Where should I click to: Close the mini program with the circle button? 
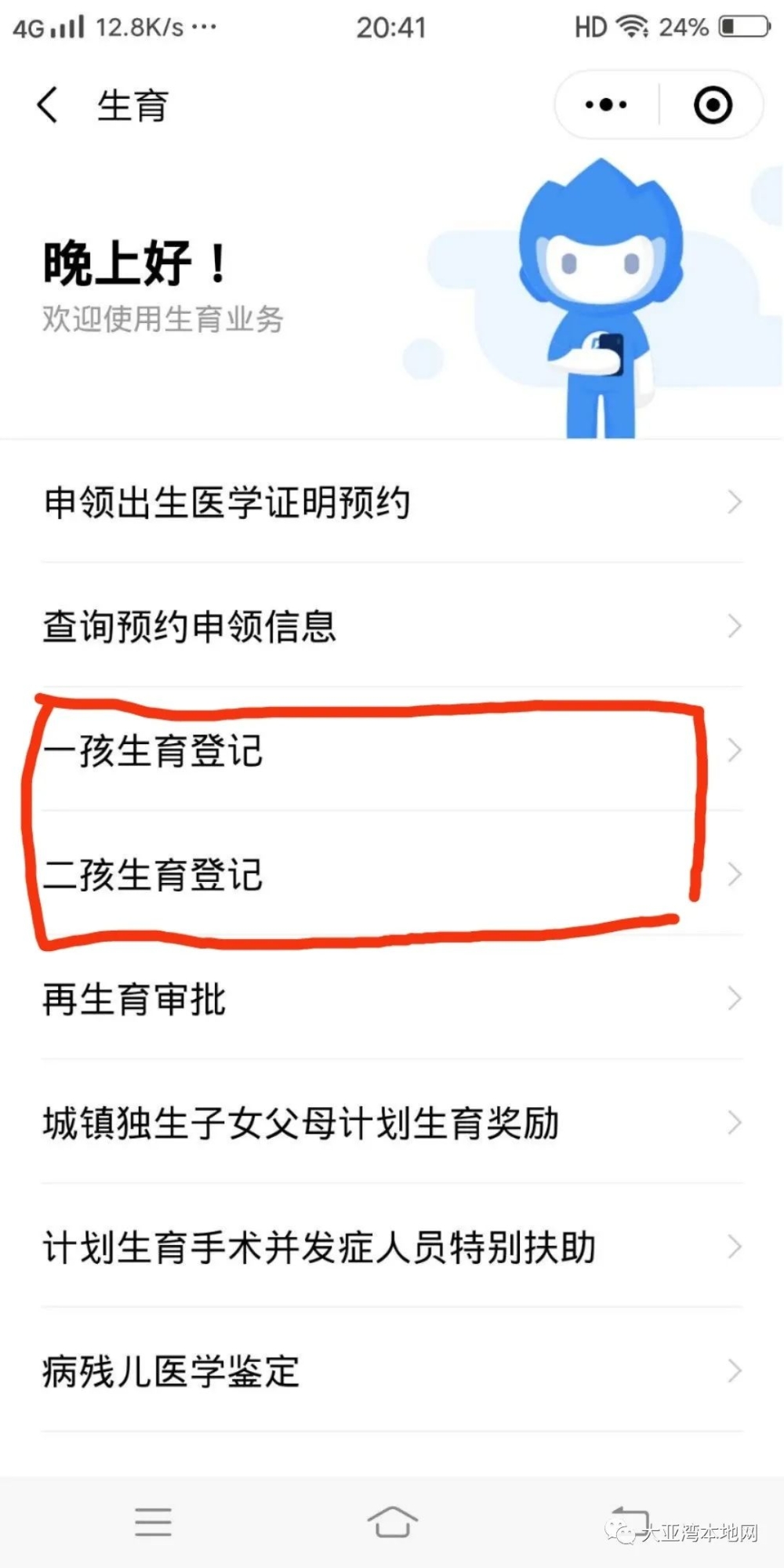point(713,105)
